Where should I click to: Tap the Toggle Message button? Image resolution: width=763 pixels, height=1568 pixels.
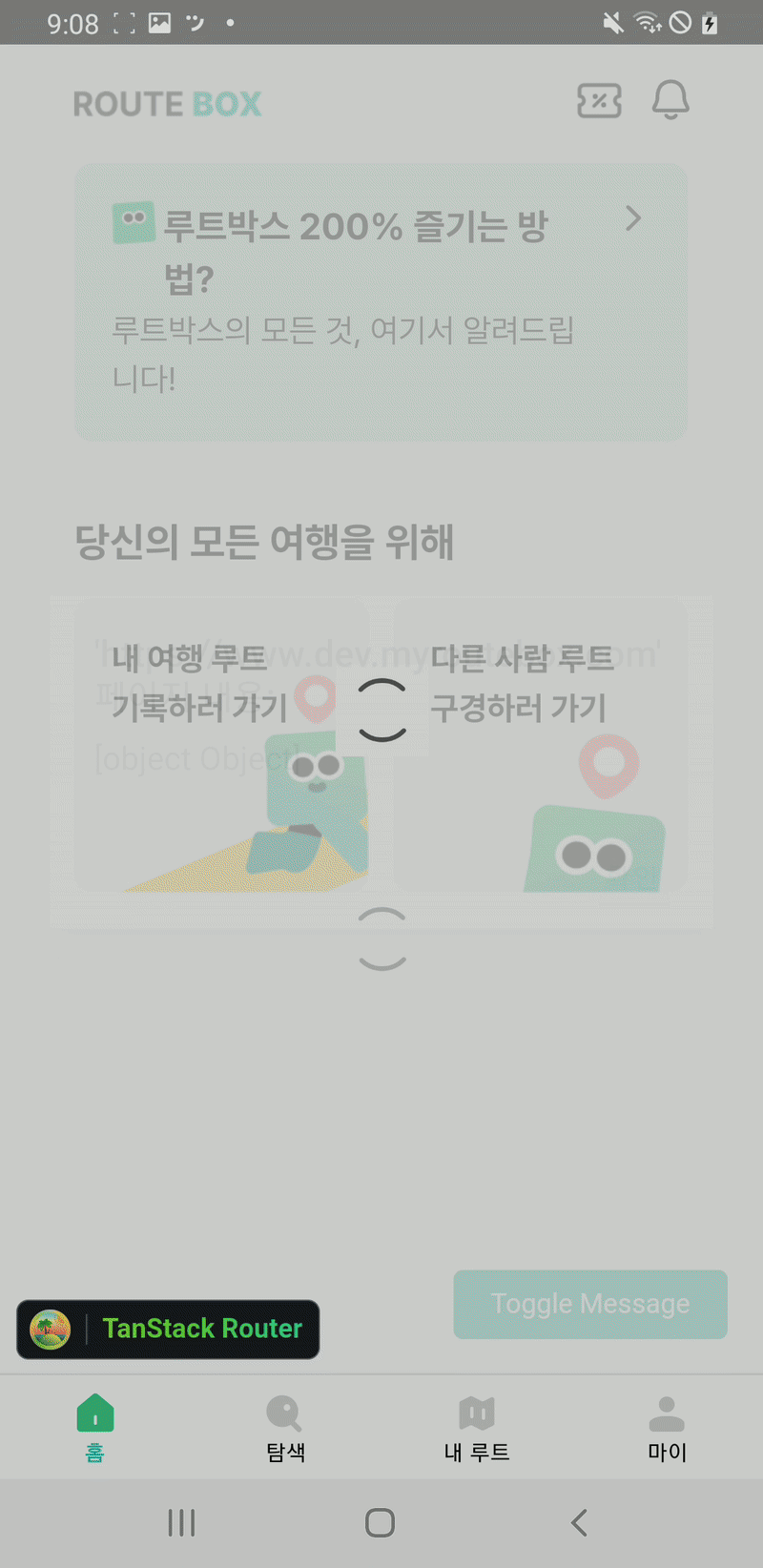(590, 1304)
